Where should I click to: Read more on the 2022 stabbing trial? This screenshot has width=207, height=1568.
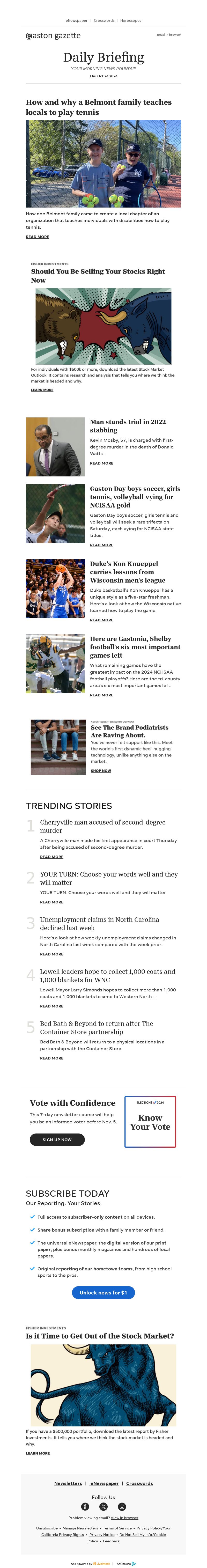click(102, 463)
